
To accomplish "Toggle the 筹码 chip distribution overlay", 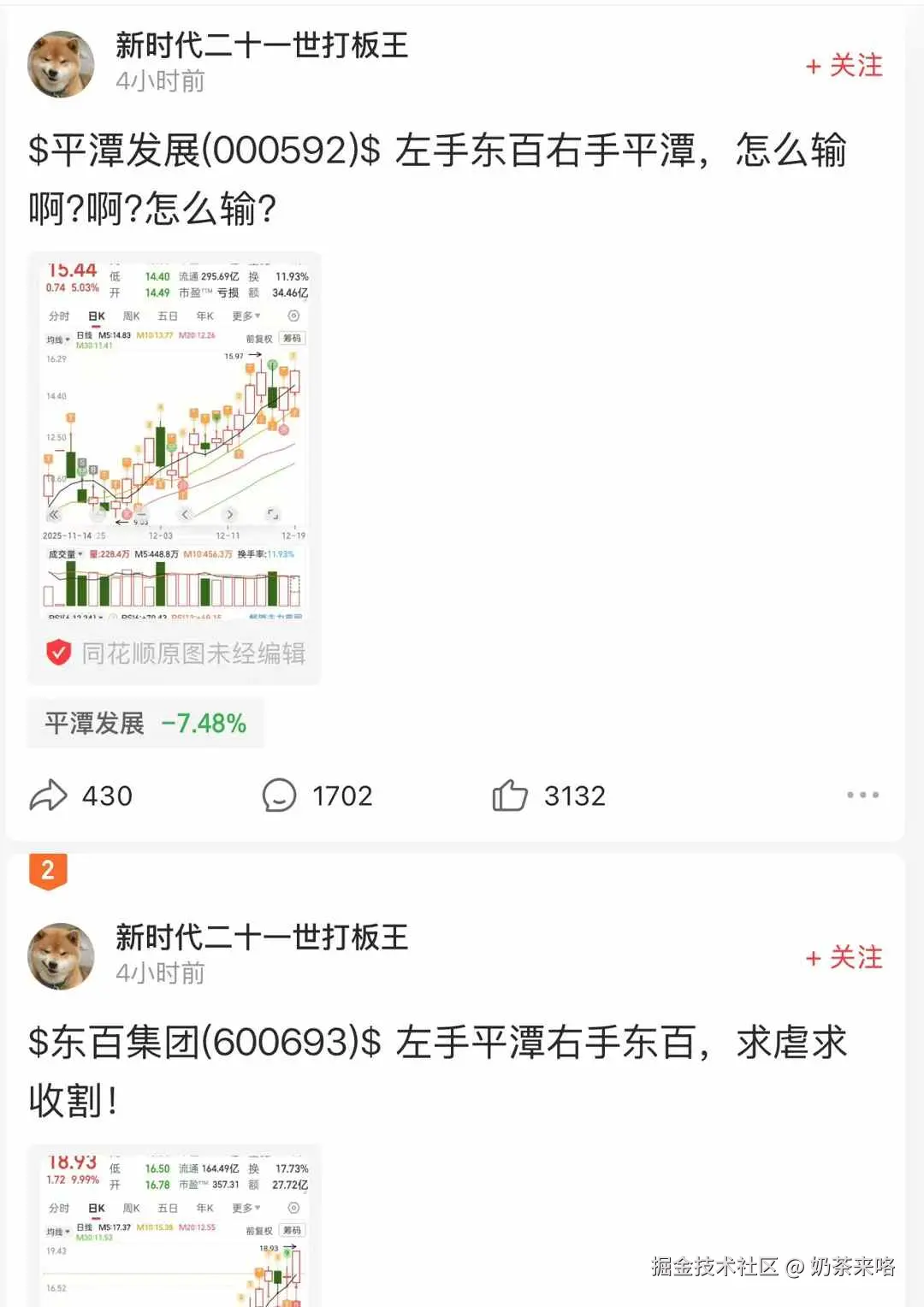I will [x=292, y=339].
